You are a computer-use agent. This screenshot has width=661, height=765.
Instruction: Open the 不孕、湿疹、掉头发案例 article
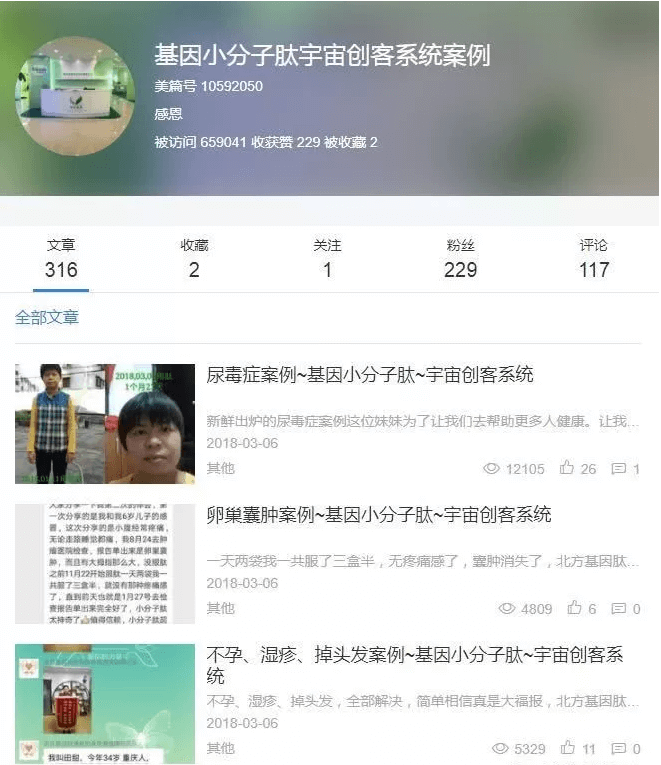tap(414, 655)
